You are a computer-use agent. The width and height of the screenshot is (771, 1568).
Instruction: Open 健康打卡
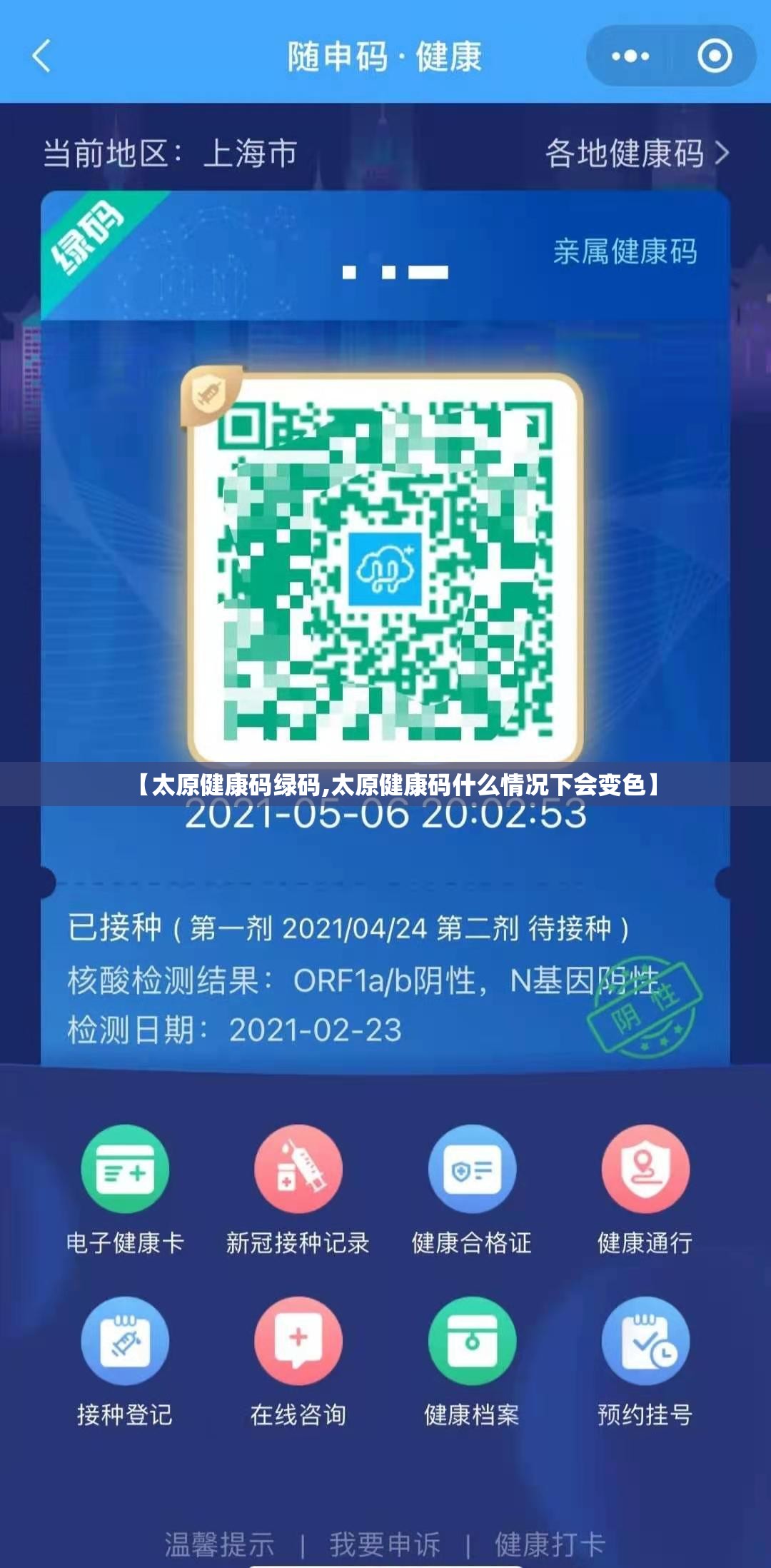point(550,1544)
